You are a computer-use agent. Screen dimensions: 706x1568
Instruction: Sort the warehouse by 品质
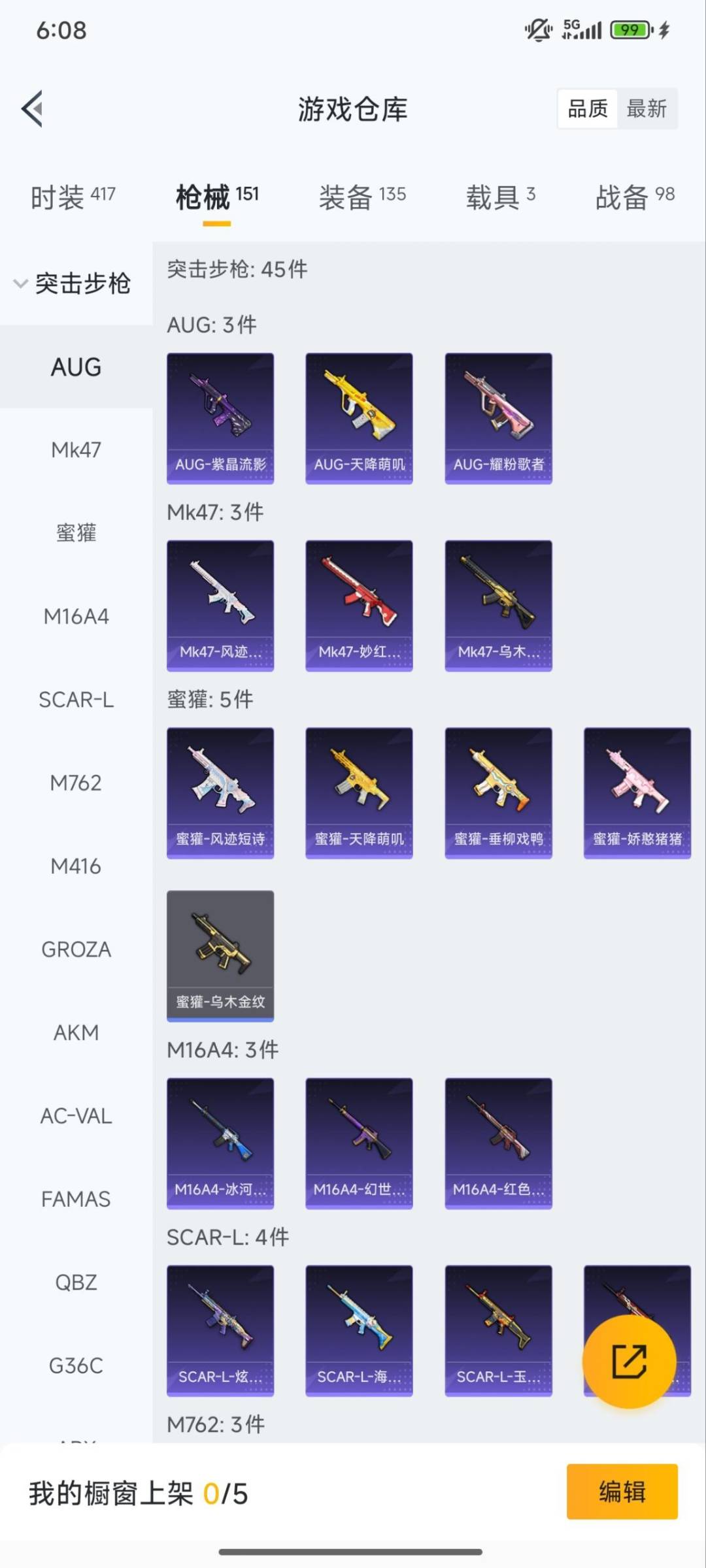point(587,108)
